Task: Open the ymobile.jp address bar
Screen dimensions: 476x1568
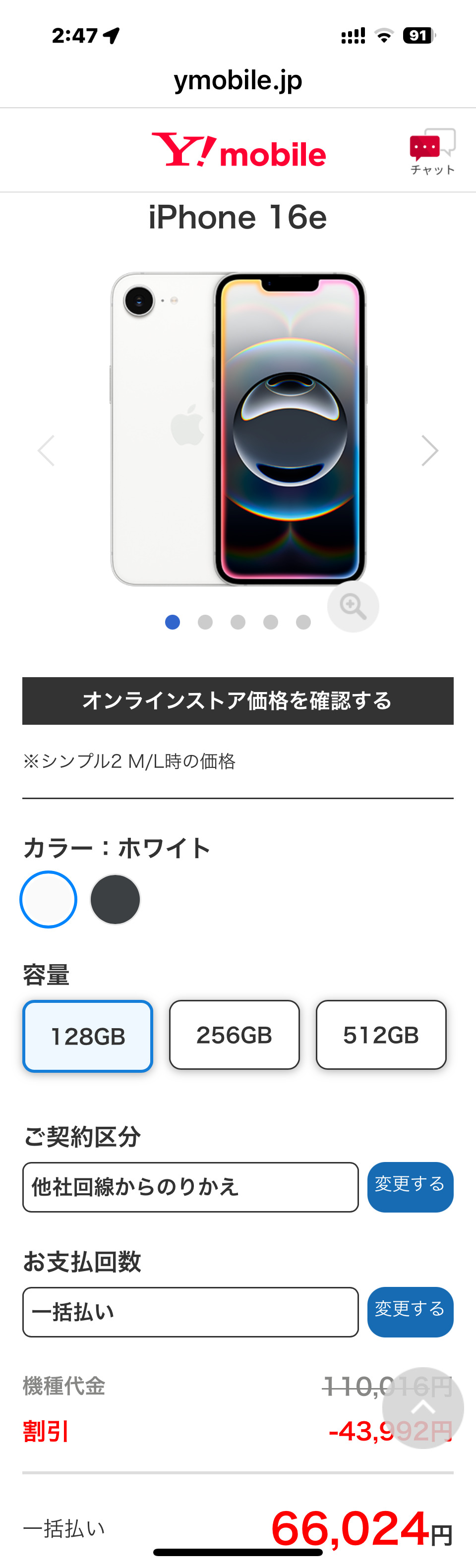Action: tap(238, 80)
